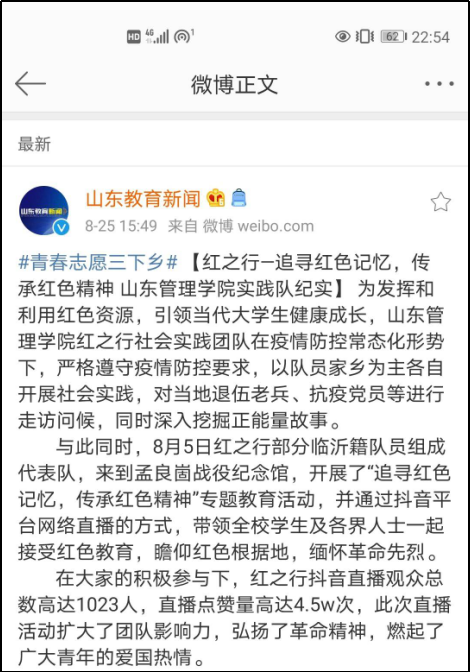Viewport: 470px width, 672px height.
Task: Open the #青春志愿三下乡# hashtag
Action: pyautogui.click(x=98, y=262)
